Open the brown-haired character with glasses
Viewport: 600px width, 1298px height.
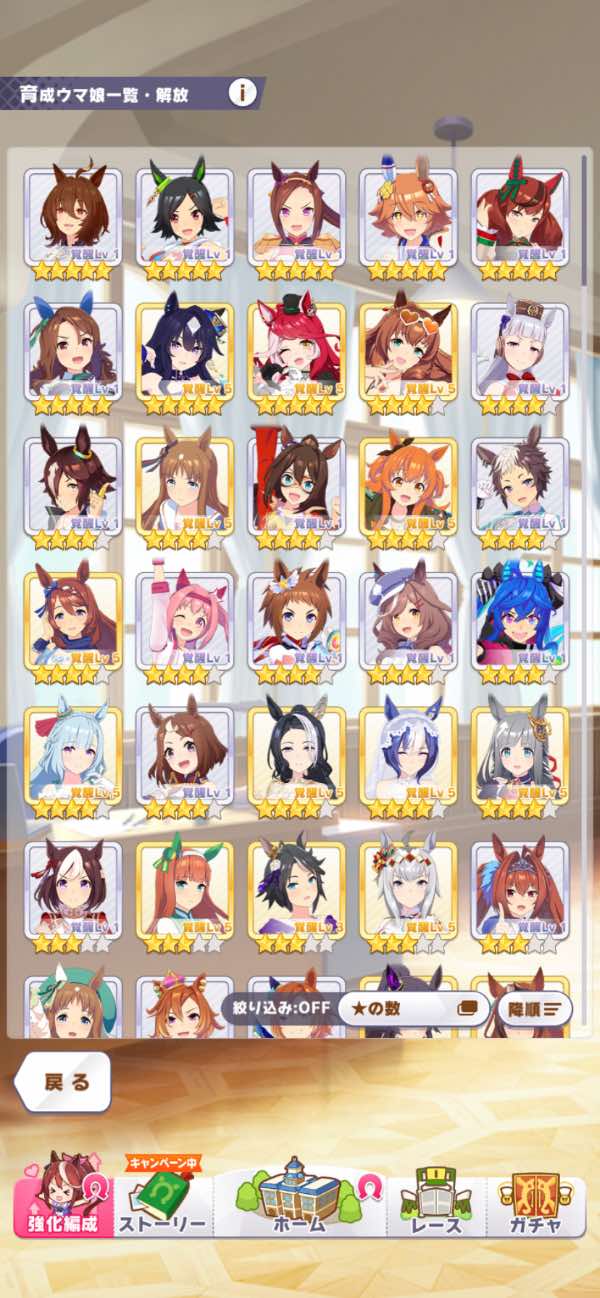click(297, 485)
